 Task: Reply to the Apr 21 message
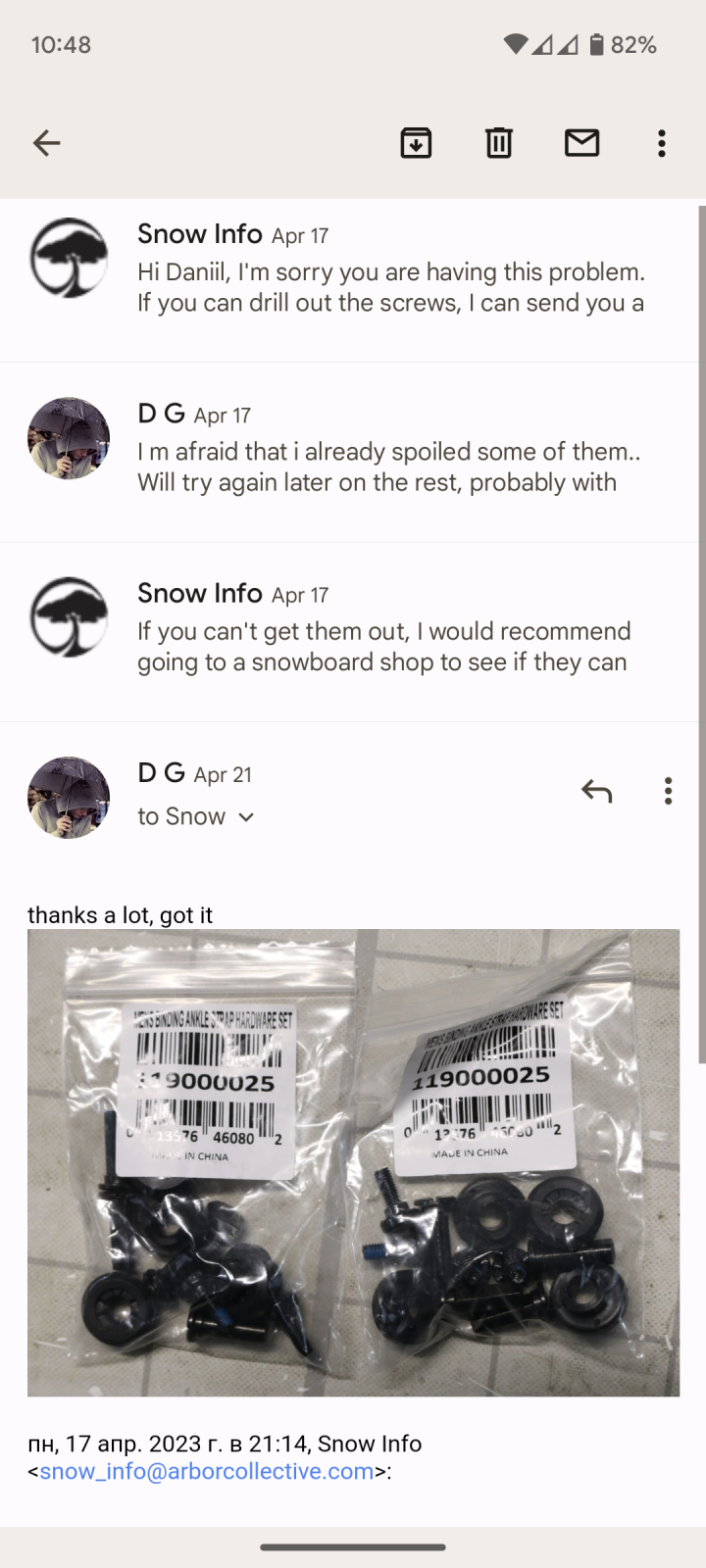click(596, 791)
